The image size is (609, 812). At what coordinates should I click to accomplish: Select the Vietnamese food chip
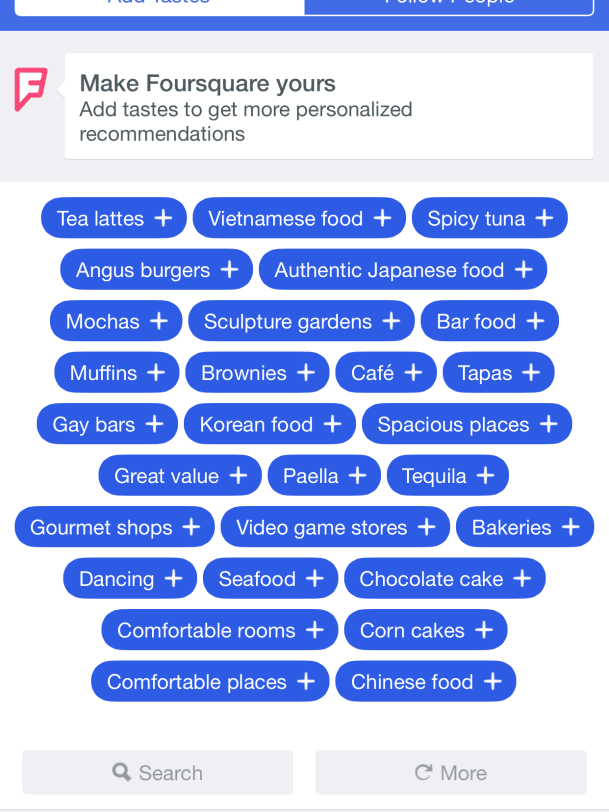[x=299, y=218]
